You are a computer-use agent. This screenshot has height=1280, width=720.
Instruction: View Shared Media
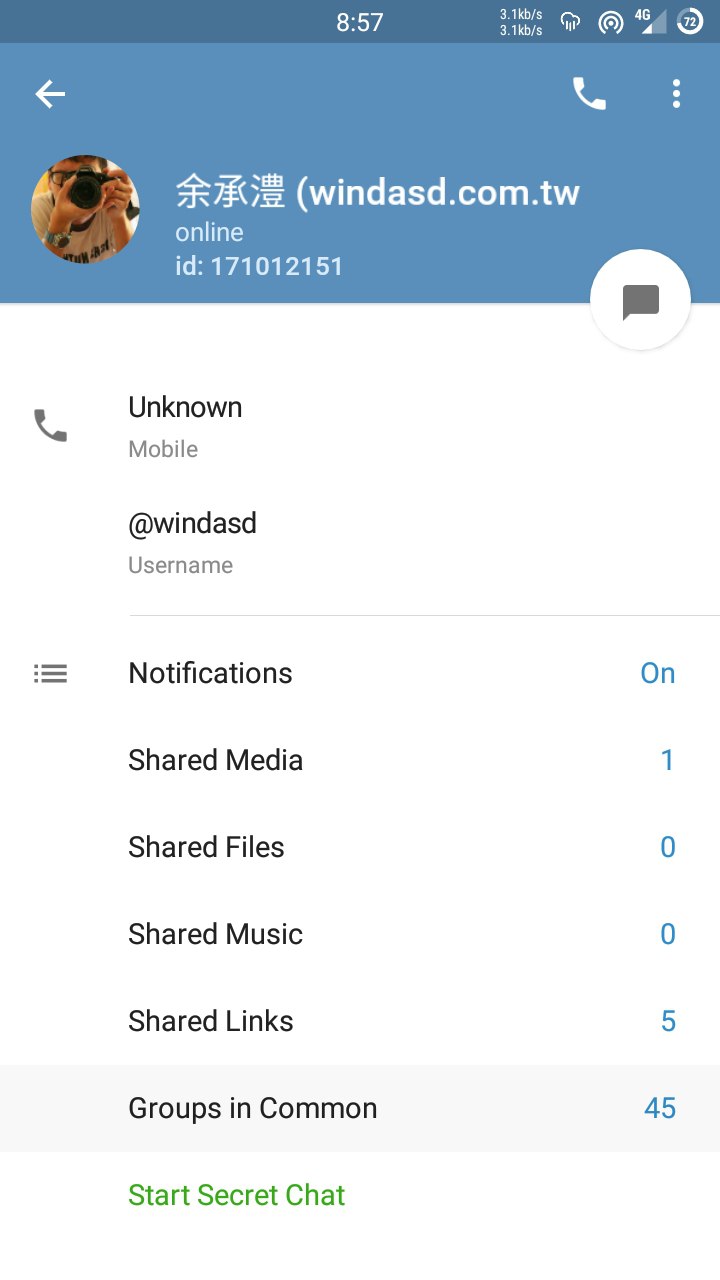360,760
